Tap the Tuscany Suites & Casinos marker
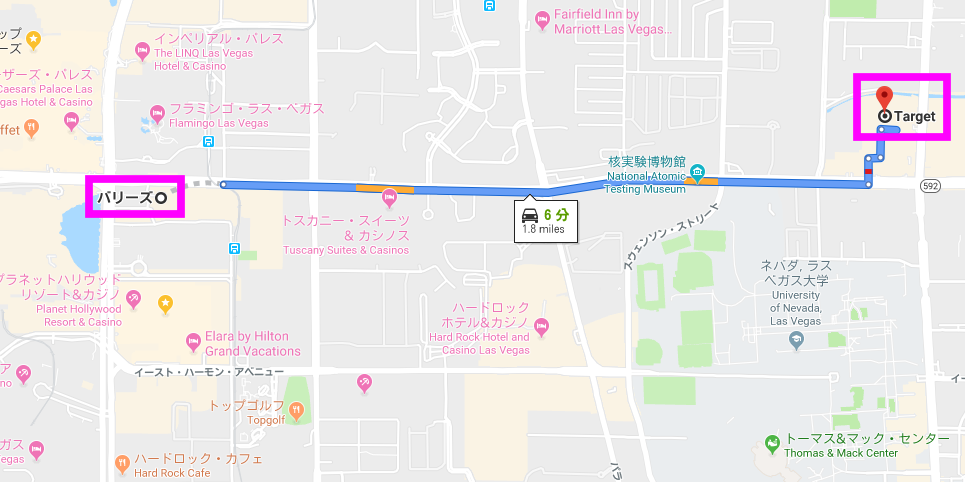The height and width of the screenshot is (482, 965). point(405,194)
